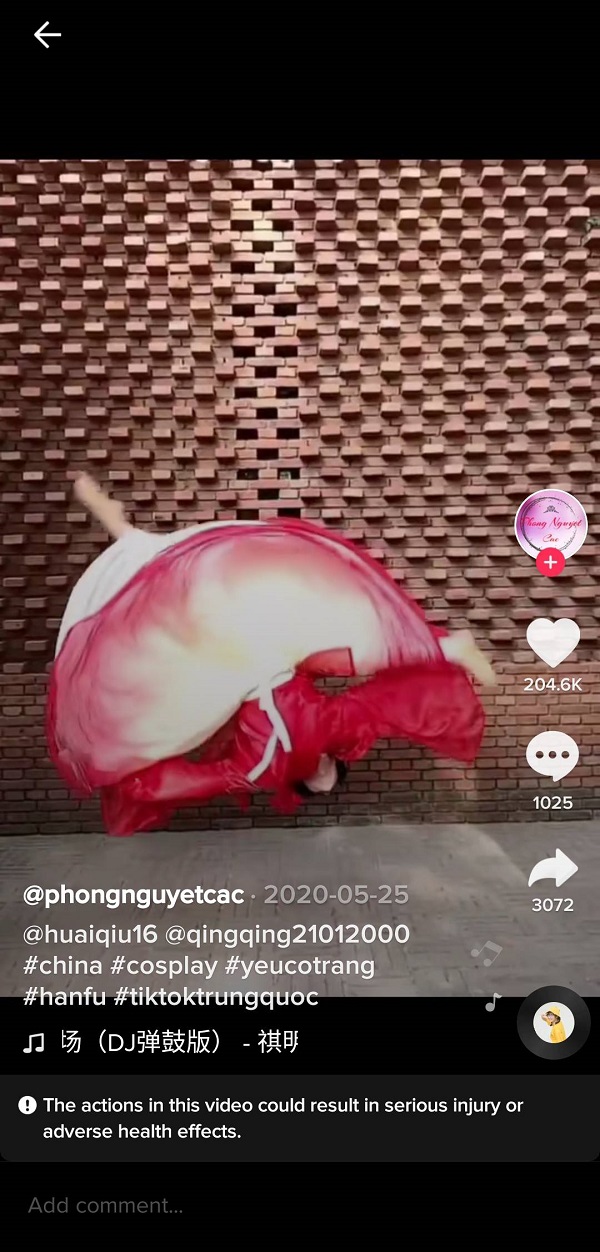Image resolution: width=600 pixels, height=1252 pixels.
Task: Like this video with the heart
Action: point(552,643)
